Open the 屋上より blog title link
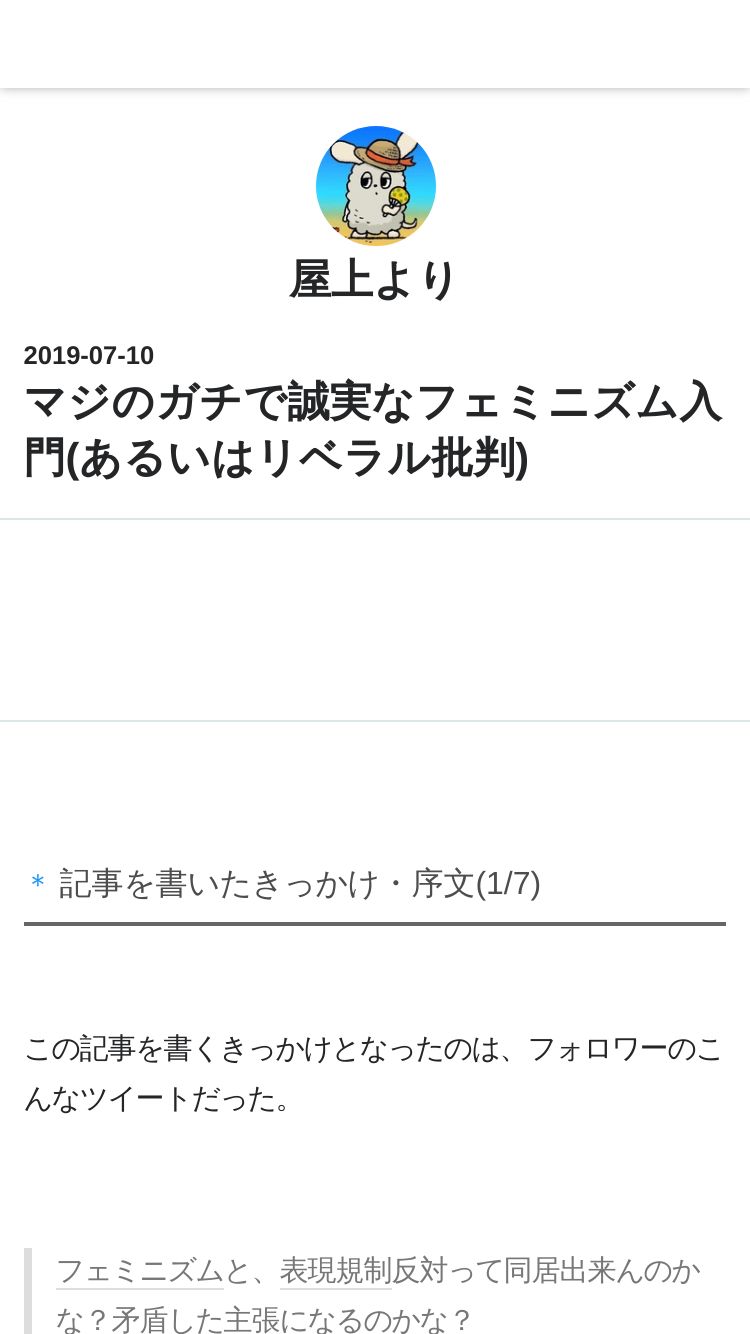This screenshot has height=1334, width=750. point(374,280)
